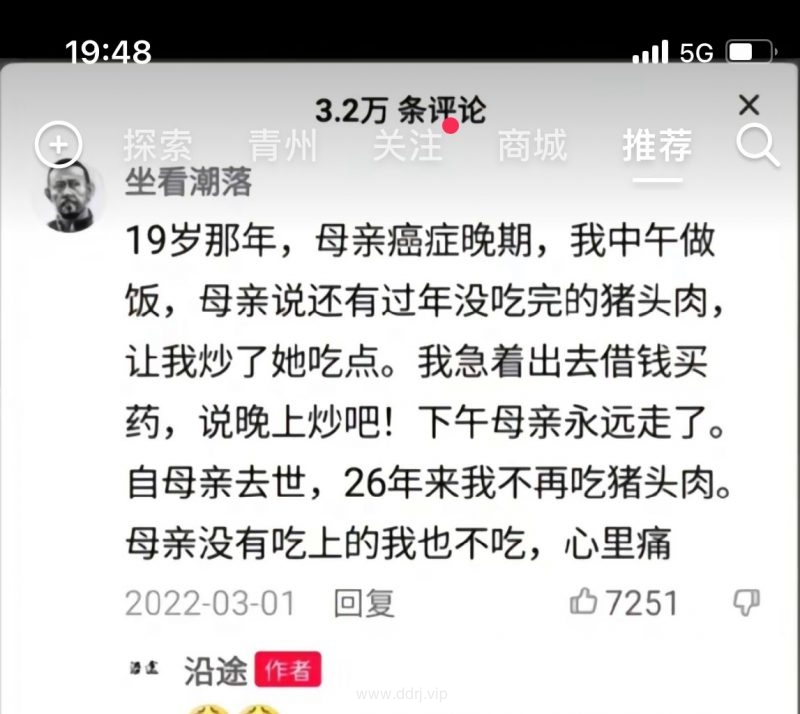
Task: Select the 推荐 tab
Action: pos(657,146)
